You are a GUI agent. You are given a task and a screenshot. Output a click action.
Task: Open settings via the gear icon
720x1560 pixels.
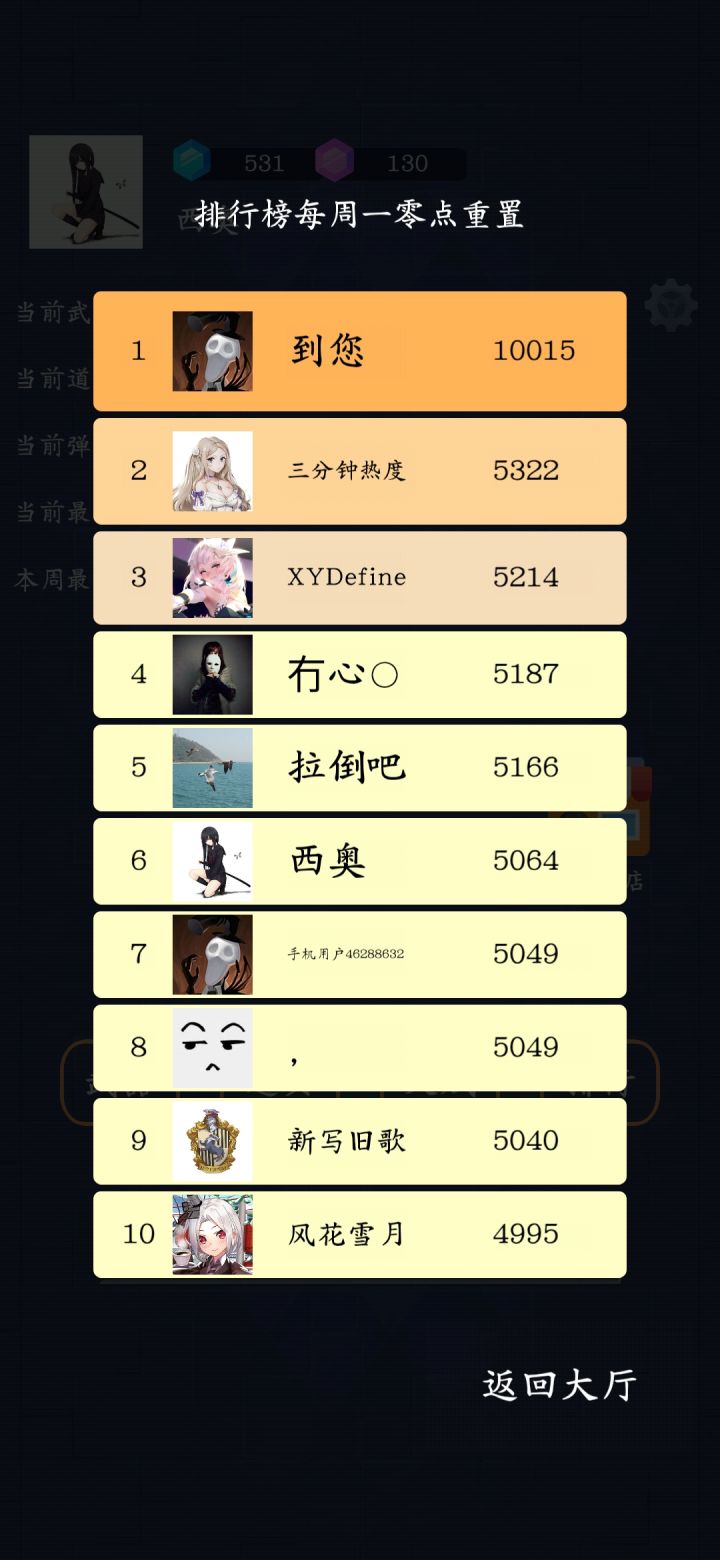click(672, 305)
